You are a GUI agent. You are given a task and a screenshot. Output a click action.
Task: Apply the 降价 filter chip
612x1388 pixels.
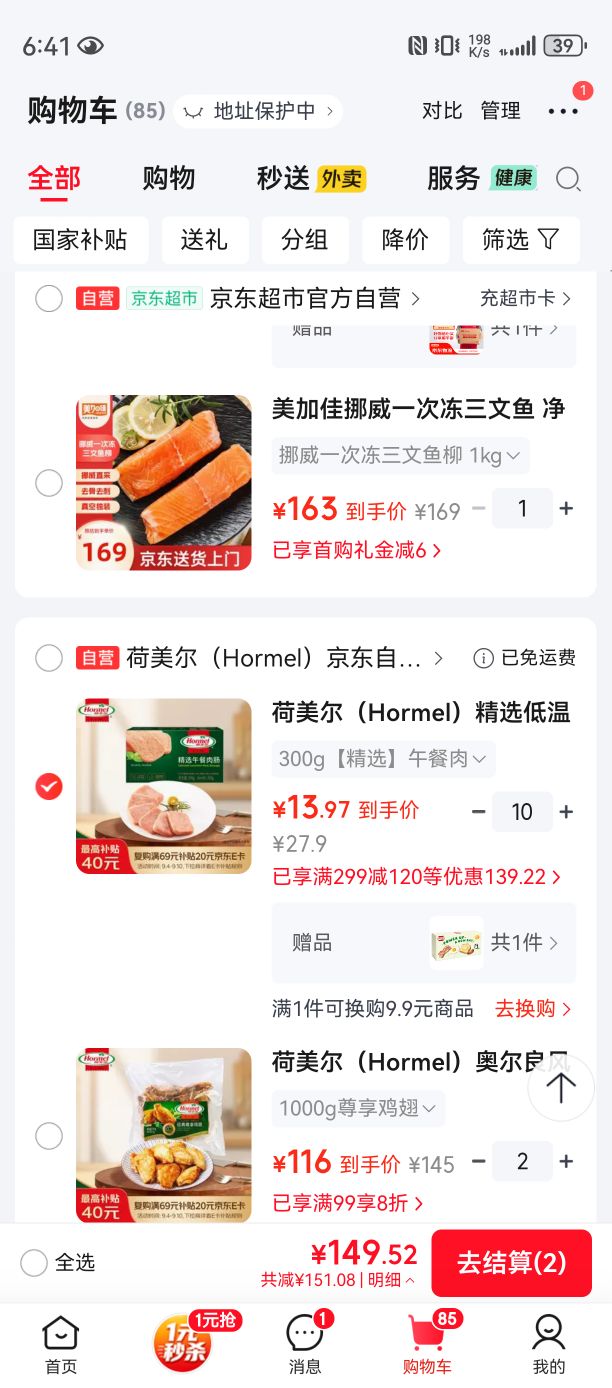tap(405, 240)
